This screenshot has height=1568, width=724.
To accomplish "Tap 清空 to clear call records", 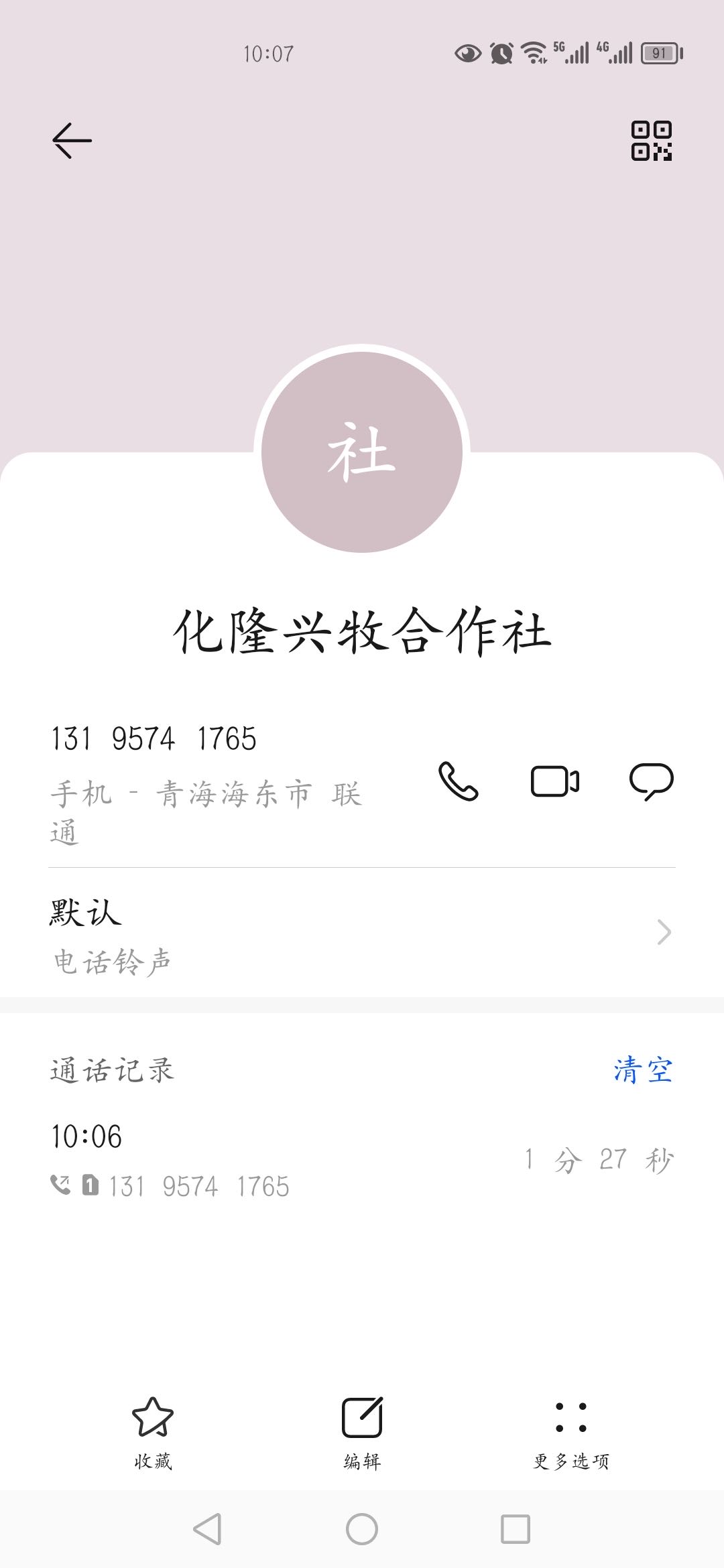I will [643, 1069].
